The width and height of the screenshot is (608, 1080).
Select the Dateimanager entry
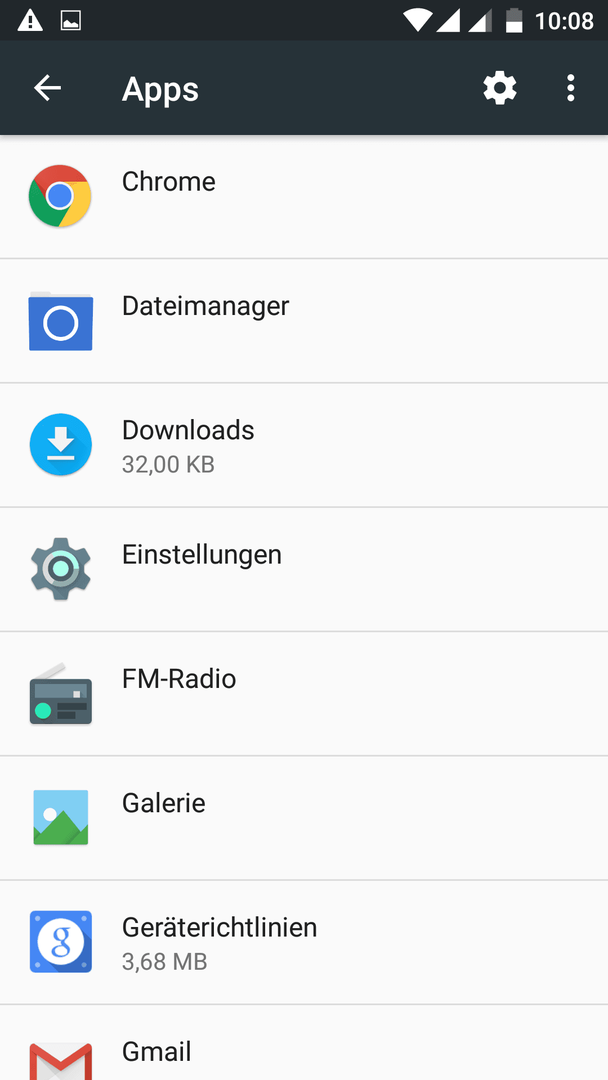(304, 321)
